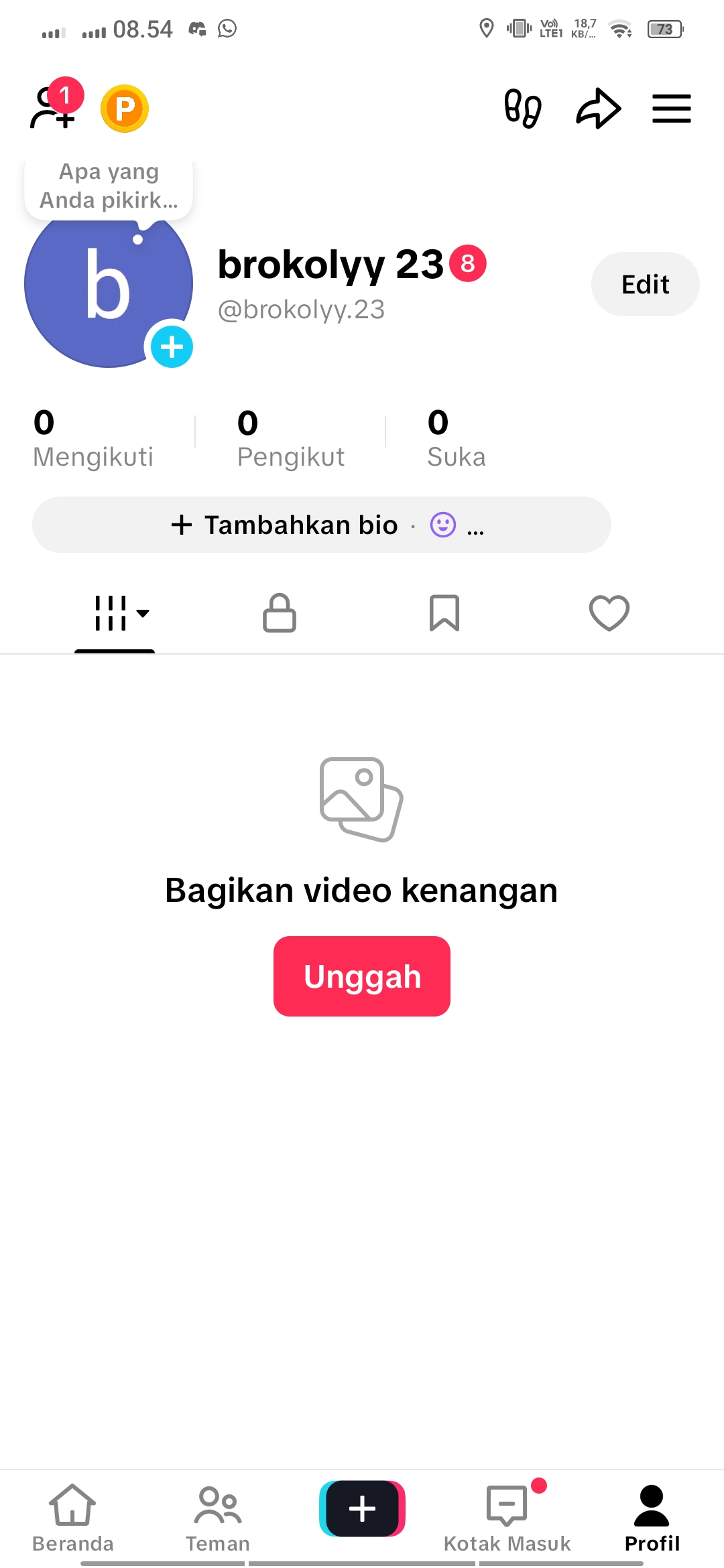Open the Kotak Masuk inbox tab
Image resolution: width=724 pixels, height=1568 pixels.
tap(507, 1518)
